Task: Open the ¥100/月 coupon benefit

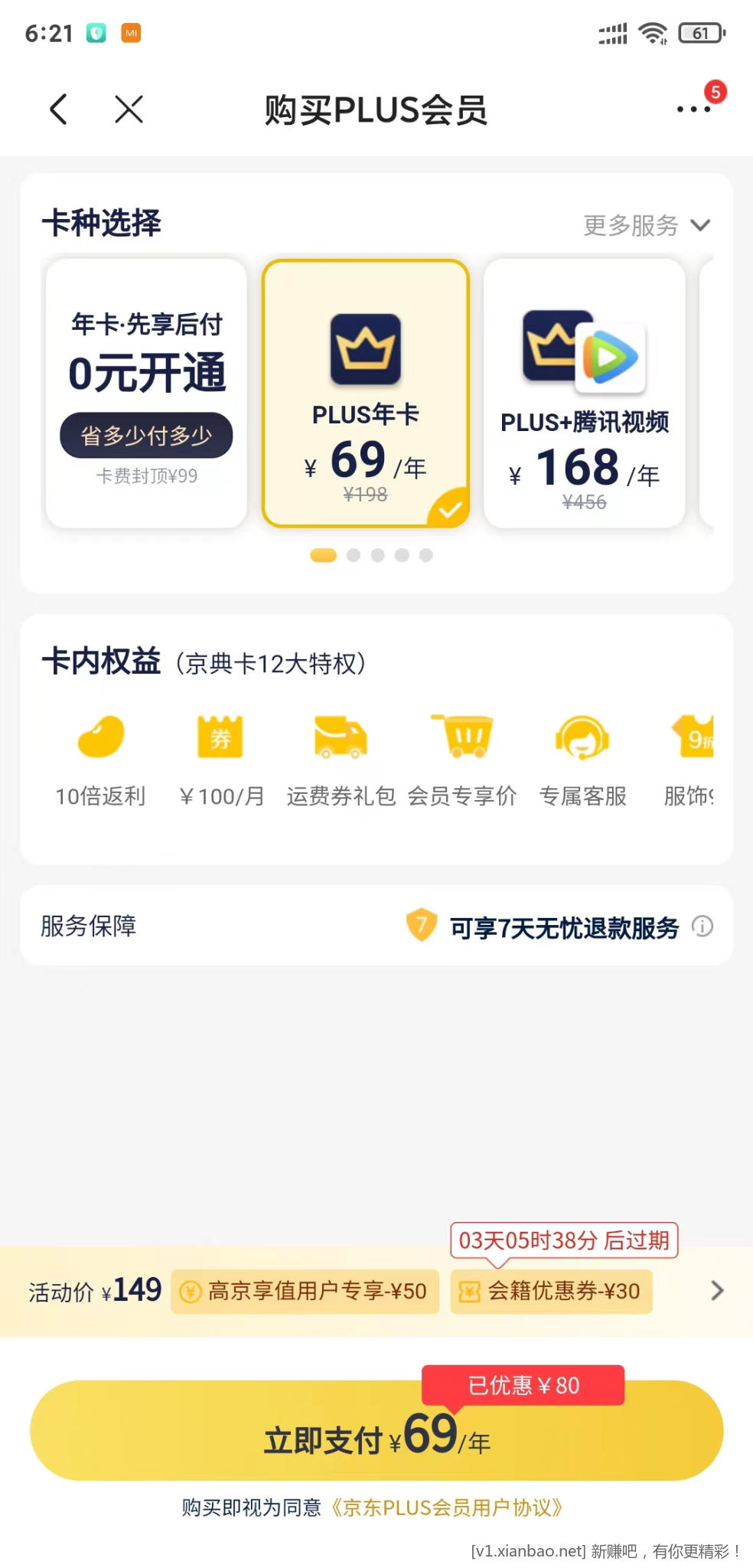Action: [x=221, y=759]
